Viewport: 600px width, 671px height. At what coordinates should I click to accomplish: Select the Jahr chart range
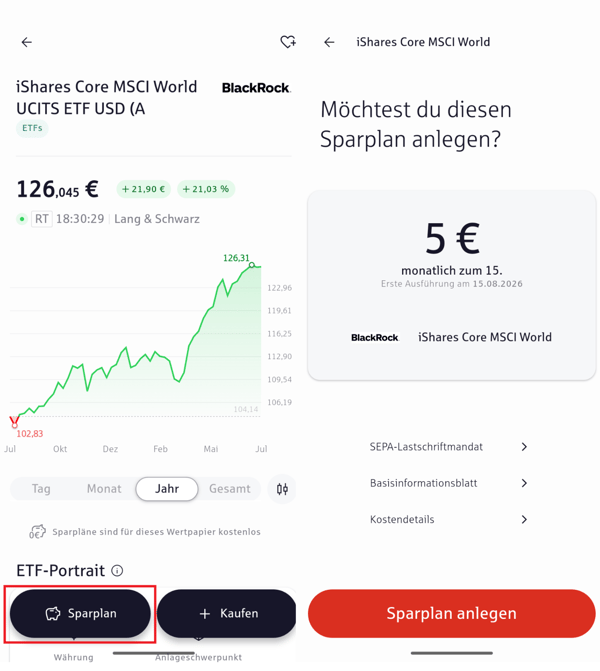pos(167,489)
